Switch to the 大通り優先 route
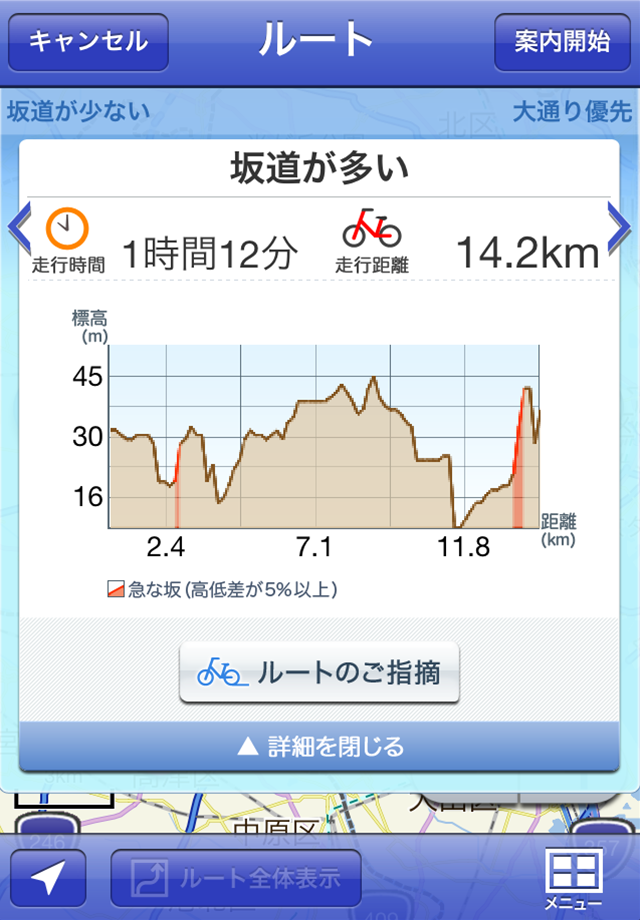The height and width of the screenshot is (920, 640). (572, 111)
